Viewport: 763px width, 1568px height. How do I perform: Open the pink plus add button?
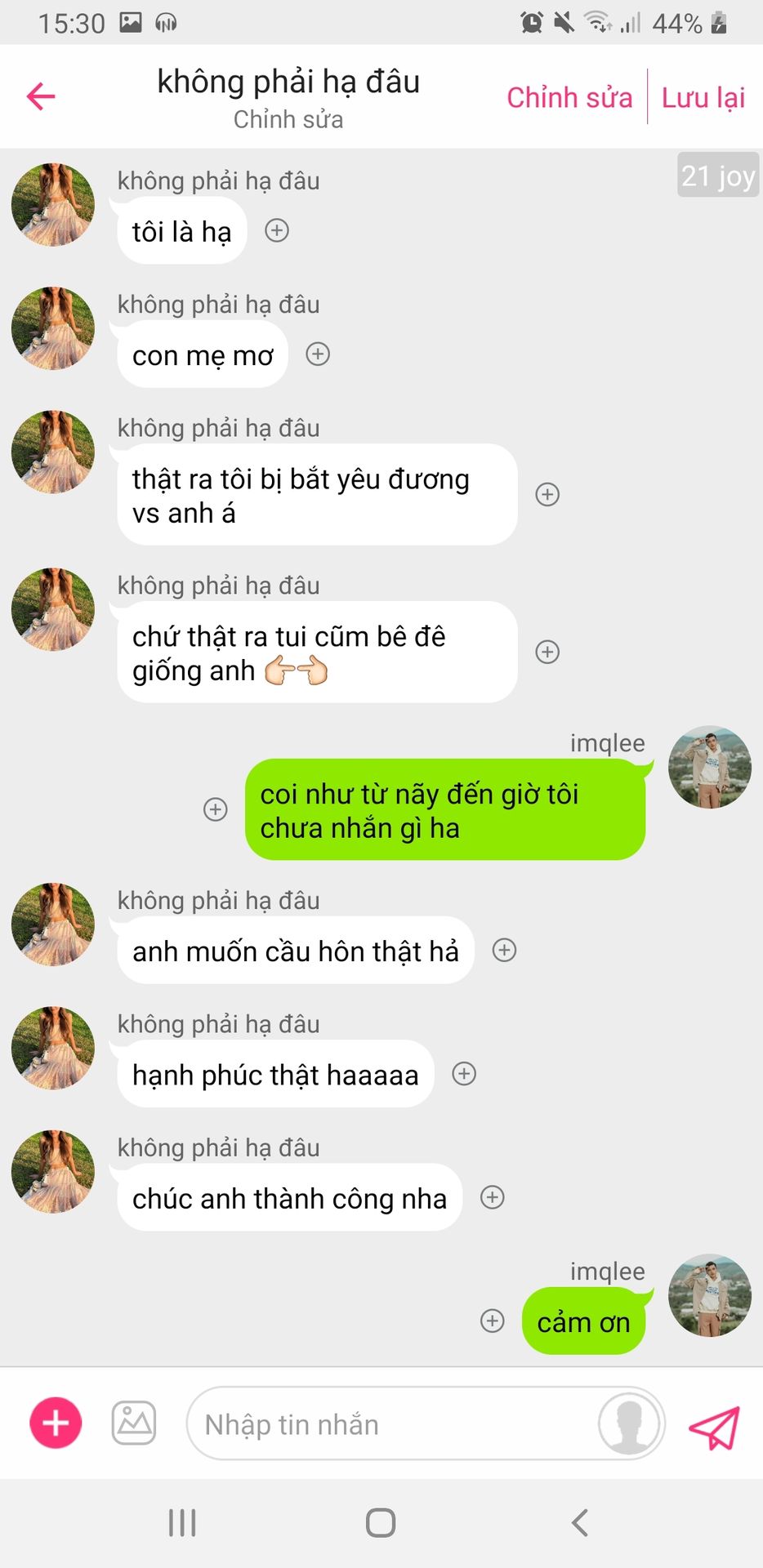pyautogui.click(x=56, y=1423)
